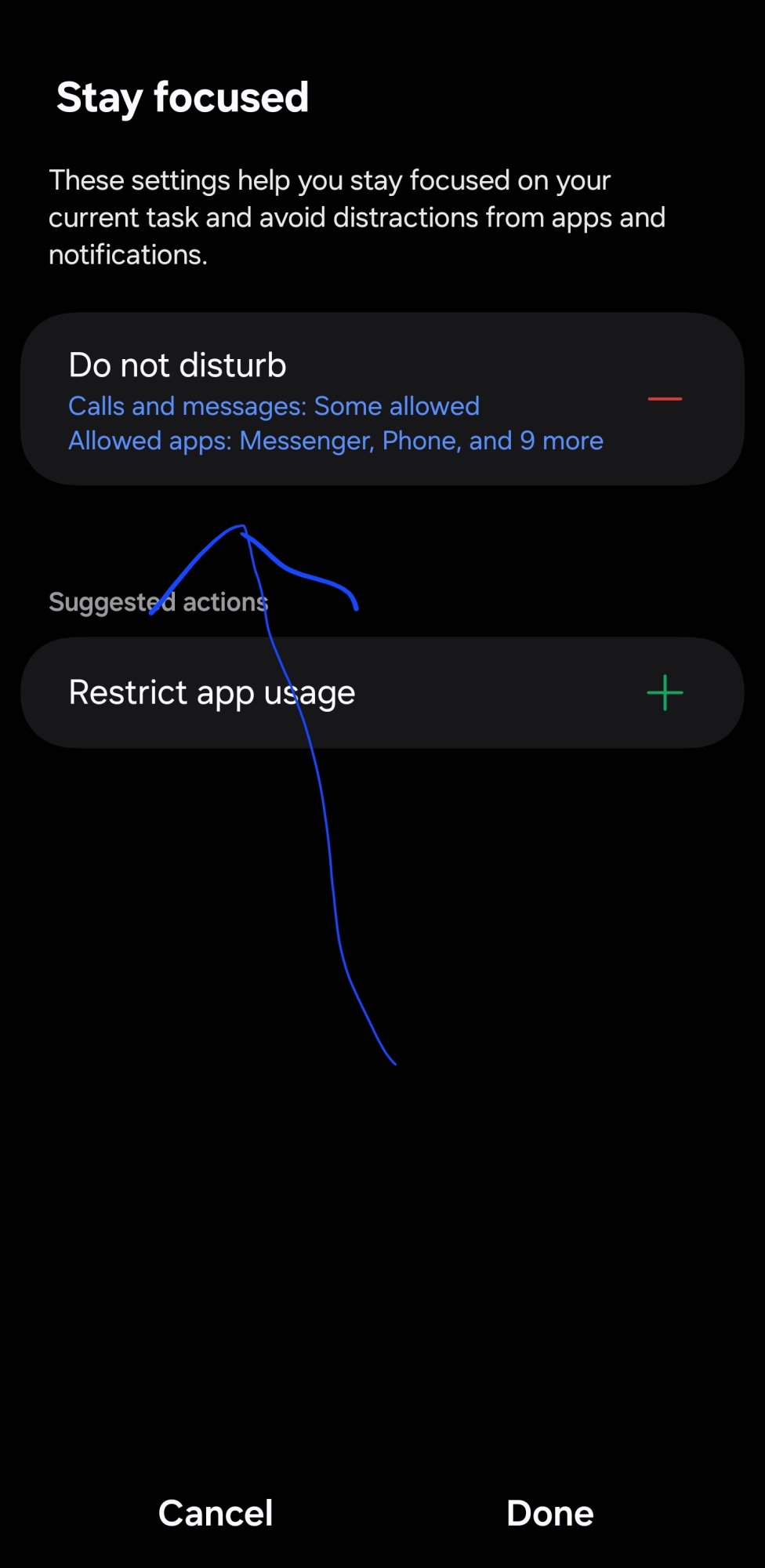Cancel the Stay focused setup
Viewport: 765px width, 1568px height.
(216, 1513)
